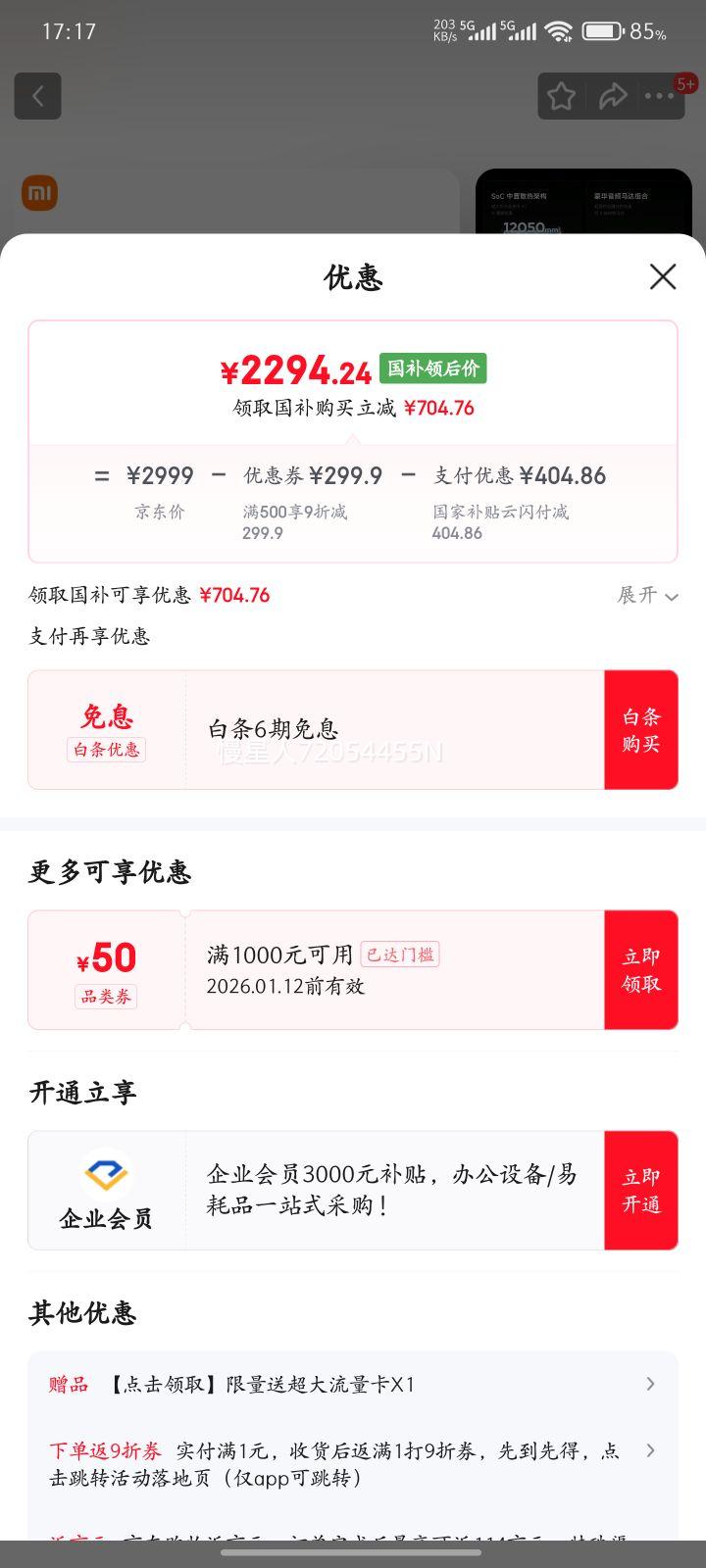Tap the star favorite icon
Image resolution: width=706 pixels, height=1568 pixels.
point(561,96)
